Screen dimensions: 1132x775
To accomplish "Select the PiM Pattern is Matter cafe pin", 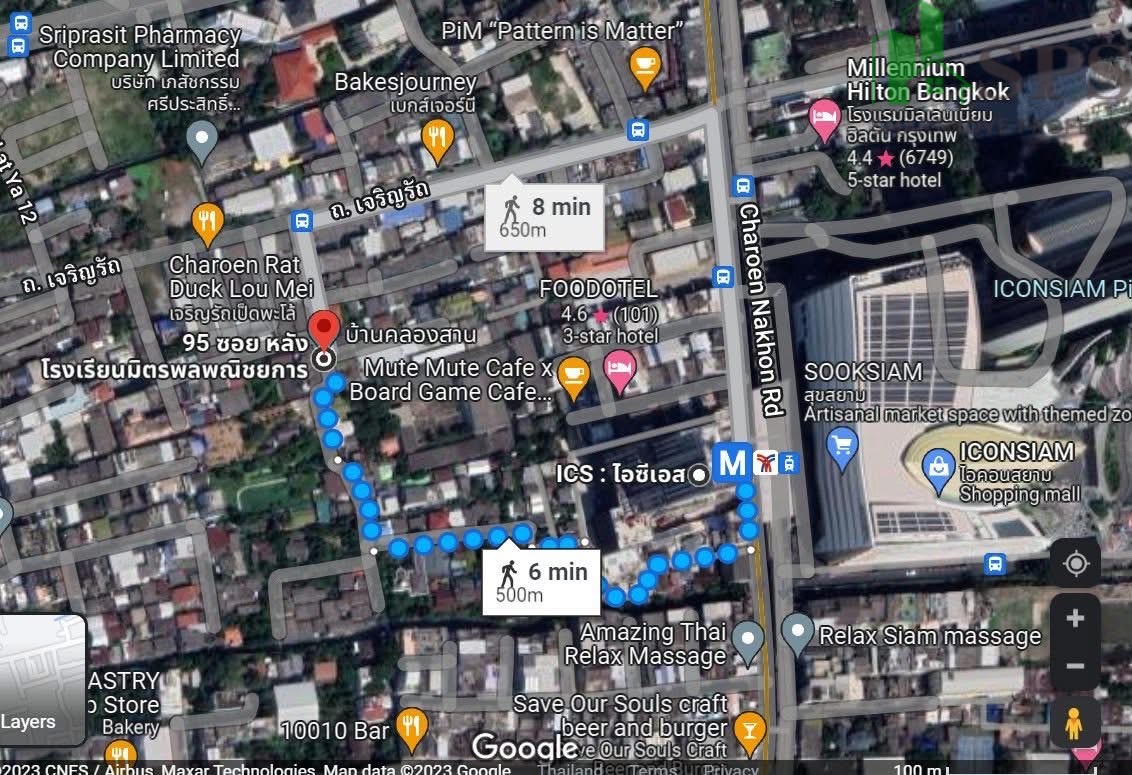I will 645,65.
